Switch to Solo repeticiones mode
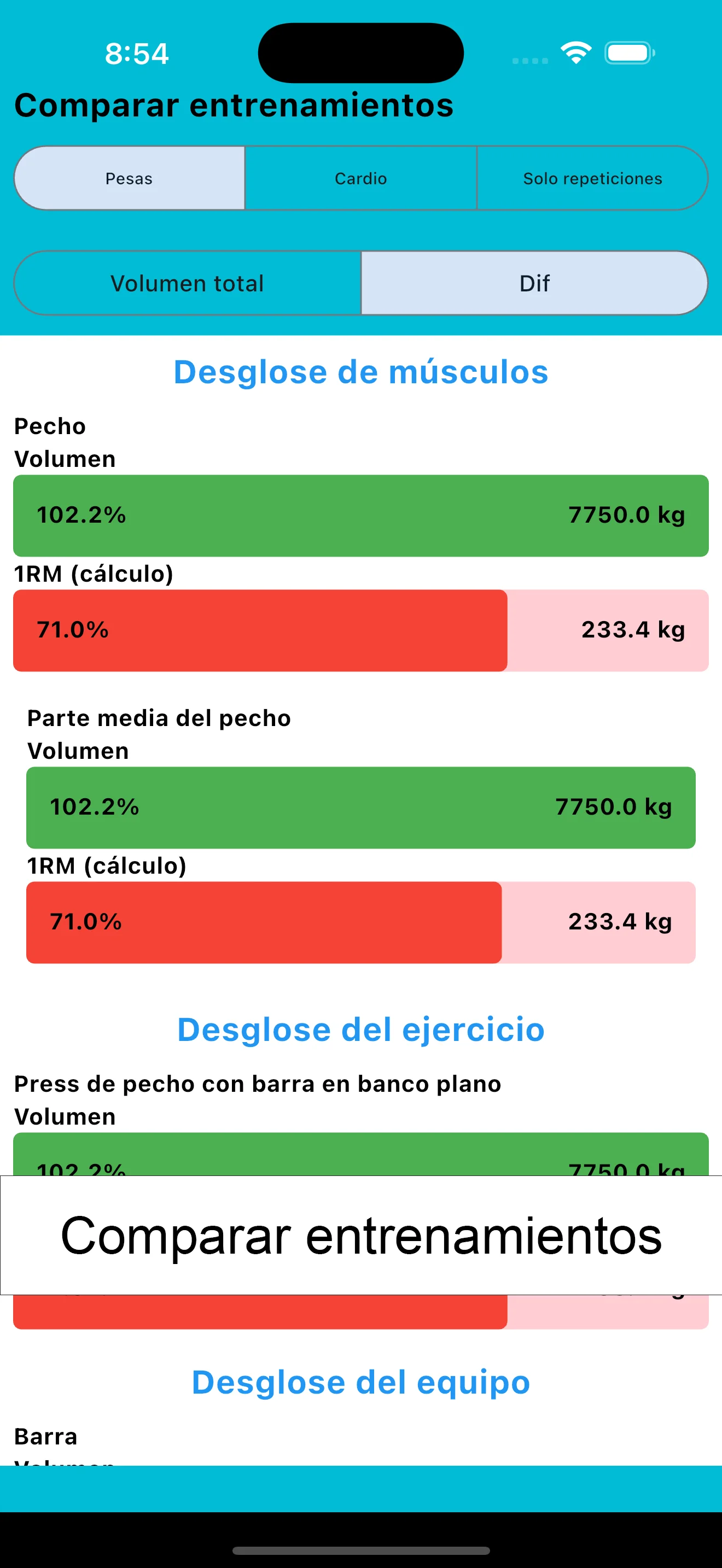 tap(592, 178)
